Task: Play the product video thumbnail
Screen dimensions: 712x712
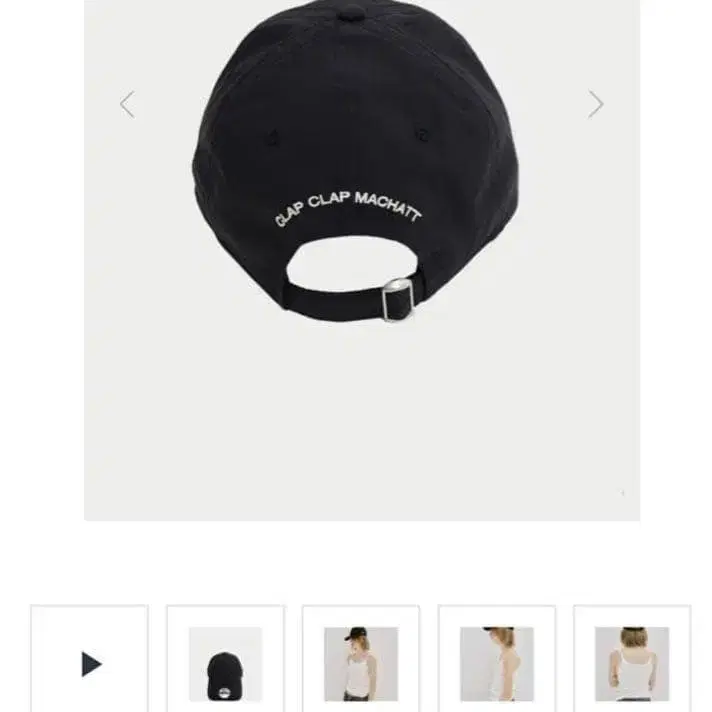Action: coord(90,662)
